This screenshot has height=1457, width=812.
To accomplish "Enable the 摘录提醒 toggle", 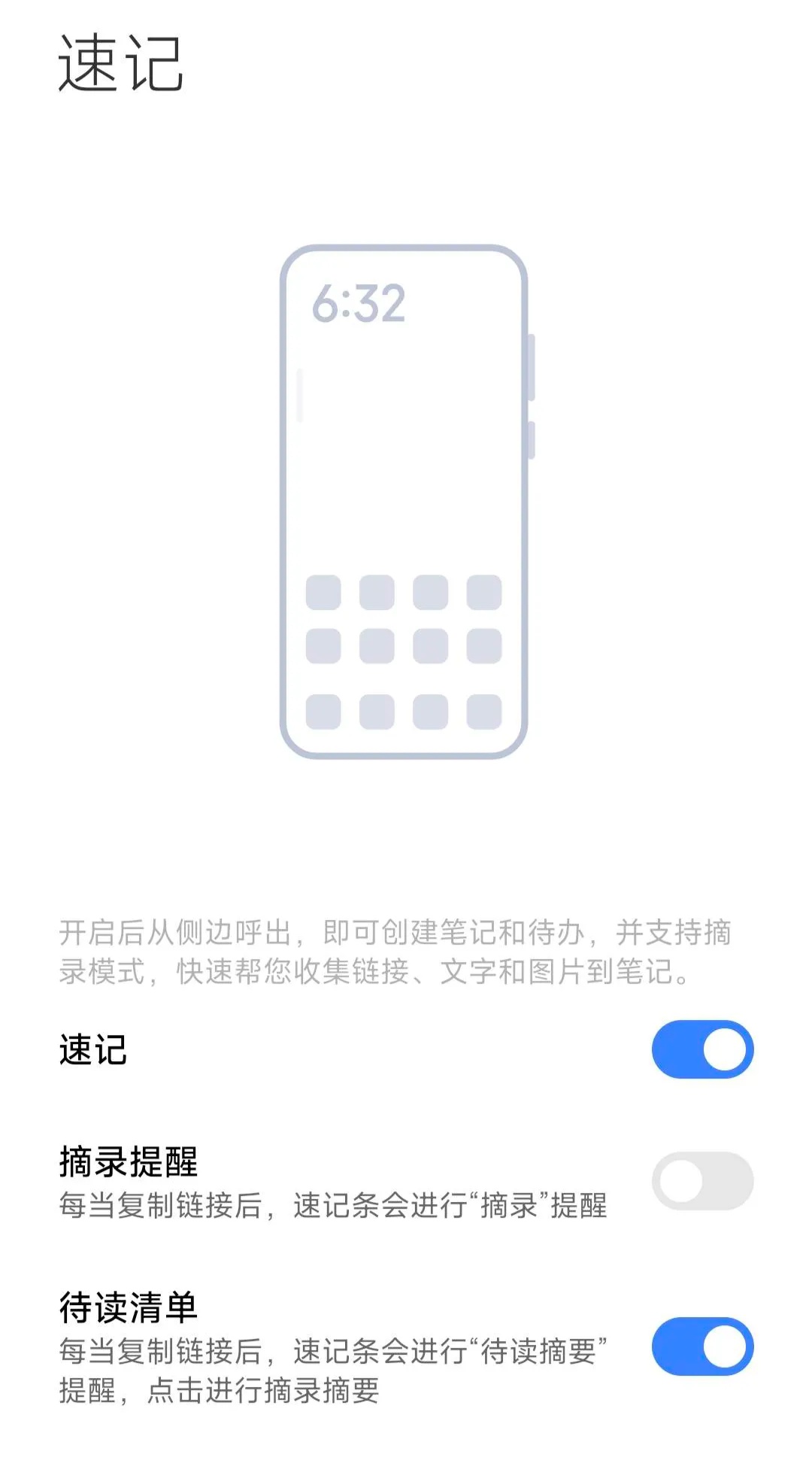I will click(702, 1180).
